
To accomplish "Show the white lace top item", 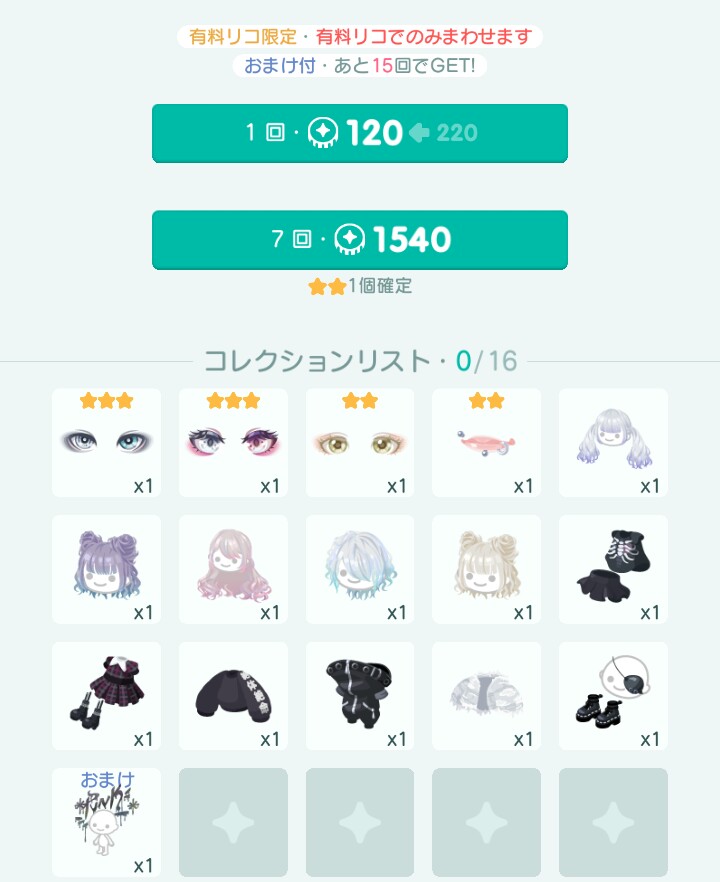I will point(487,696).
